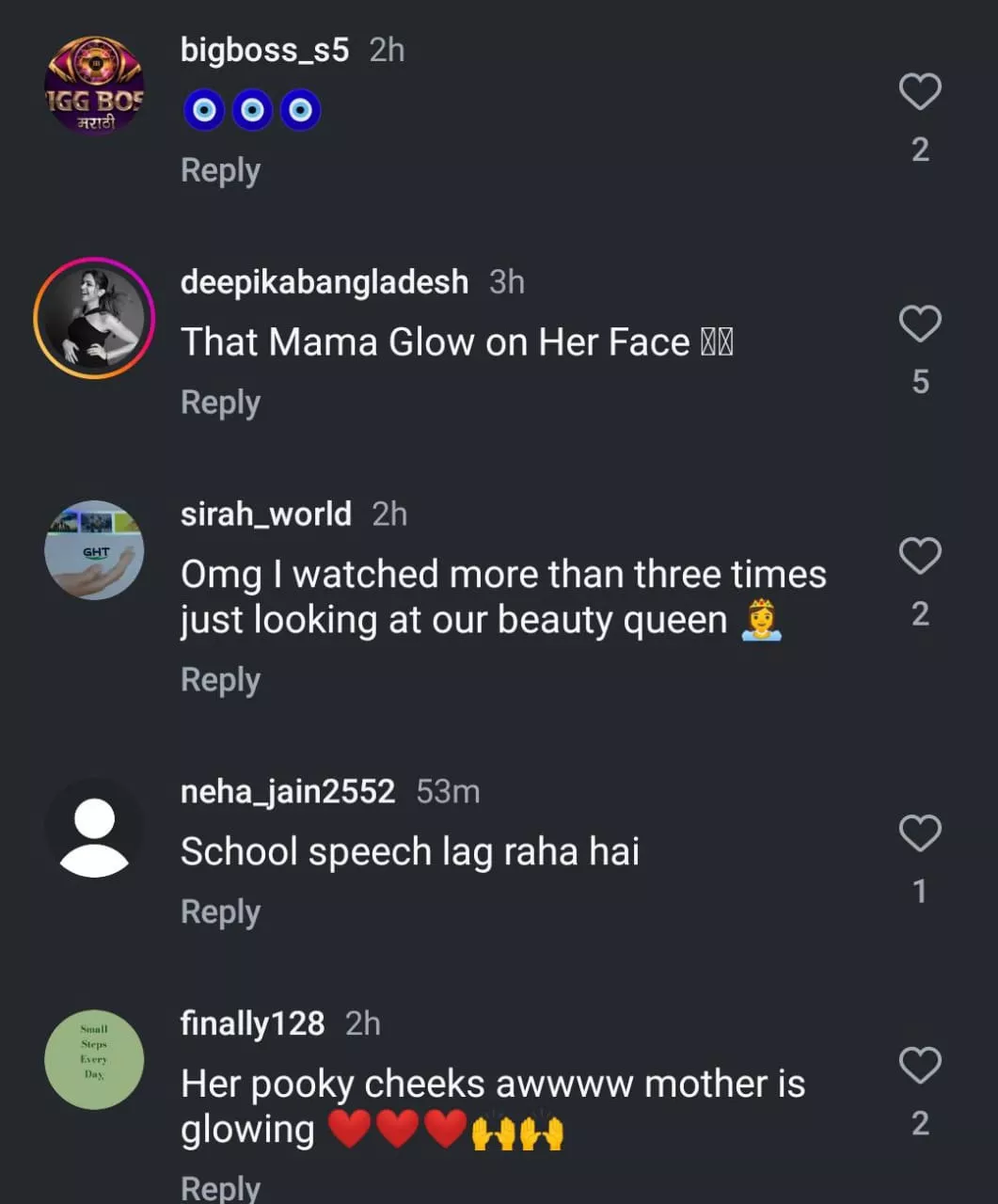This screenshot has height=1204, width=998.
Task: Open neha_jain2552's profile avatar
Action: tap(94, 829)
